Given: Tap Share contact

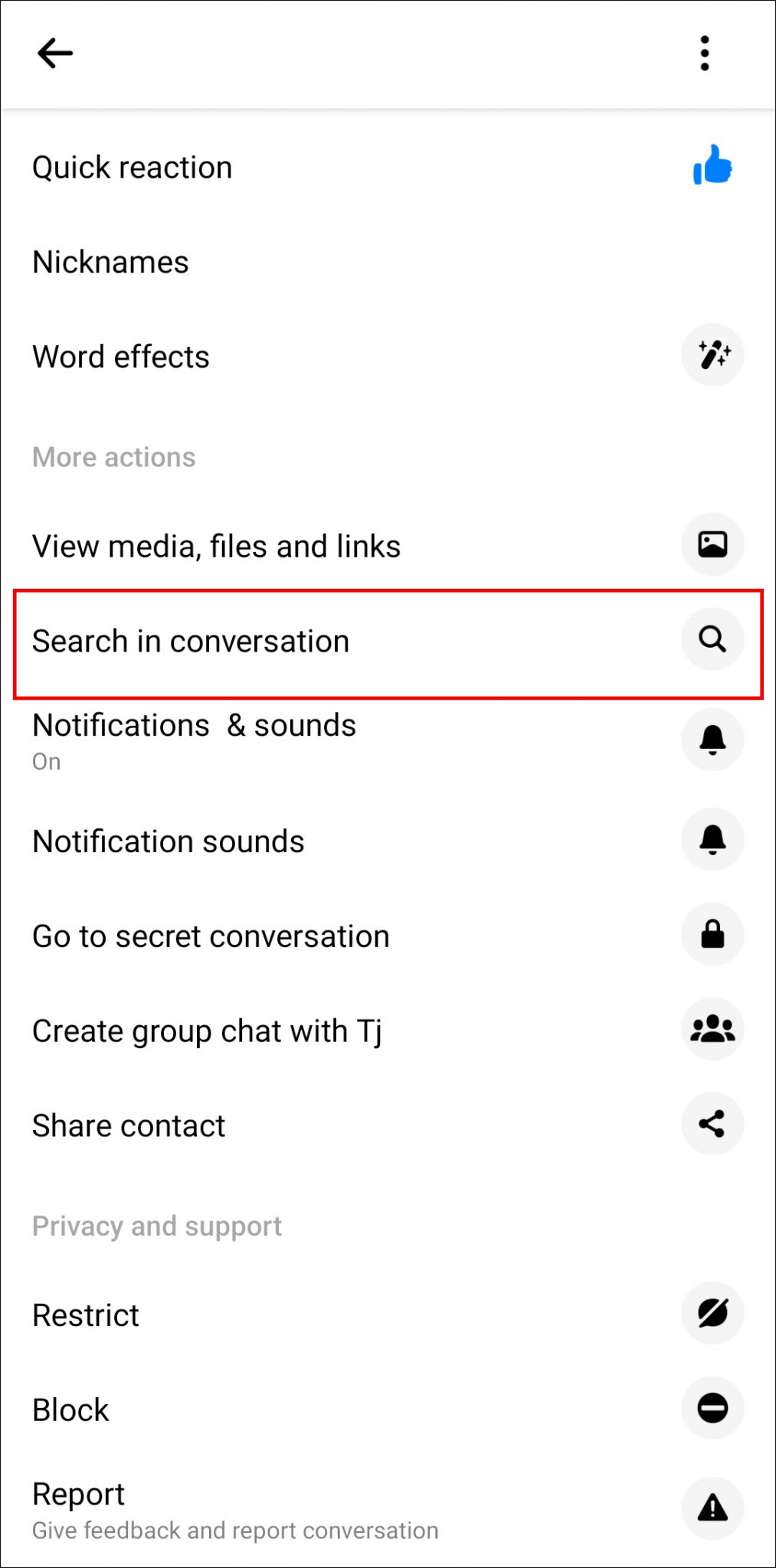Looking at the screenshot, I should pyautogui.click(x=388, y=1125).
